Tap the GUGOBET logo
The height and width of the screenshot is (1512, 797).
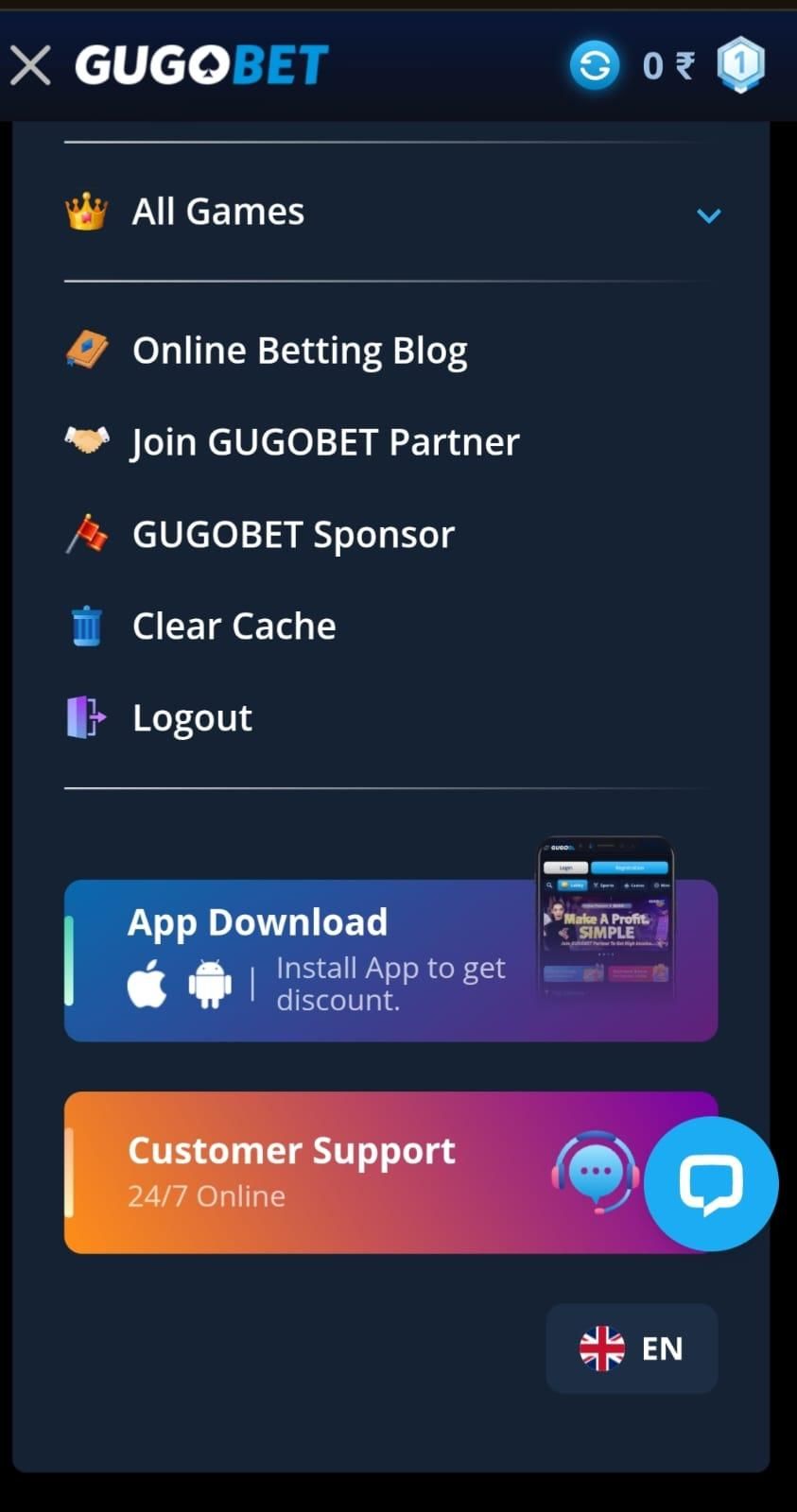[201, 65]
